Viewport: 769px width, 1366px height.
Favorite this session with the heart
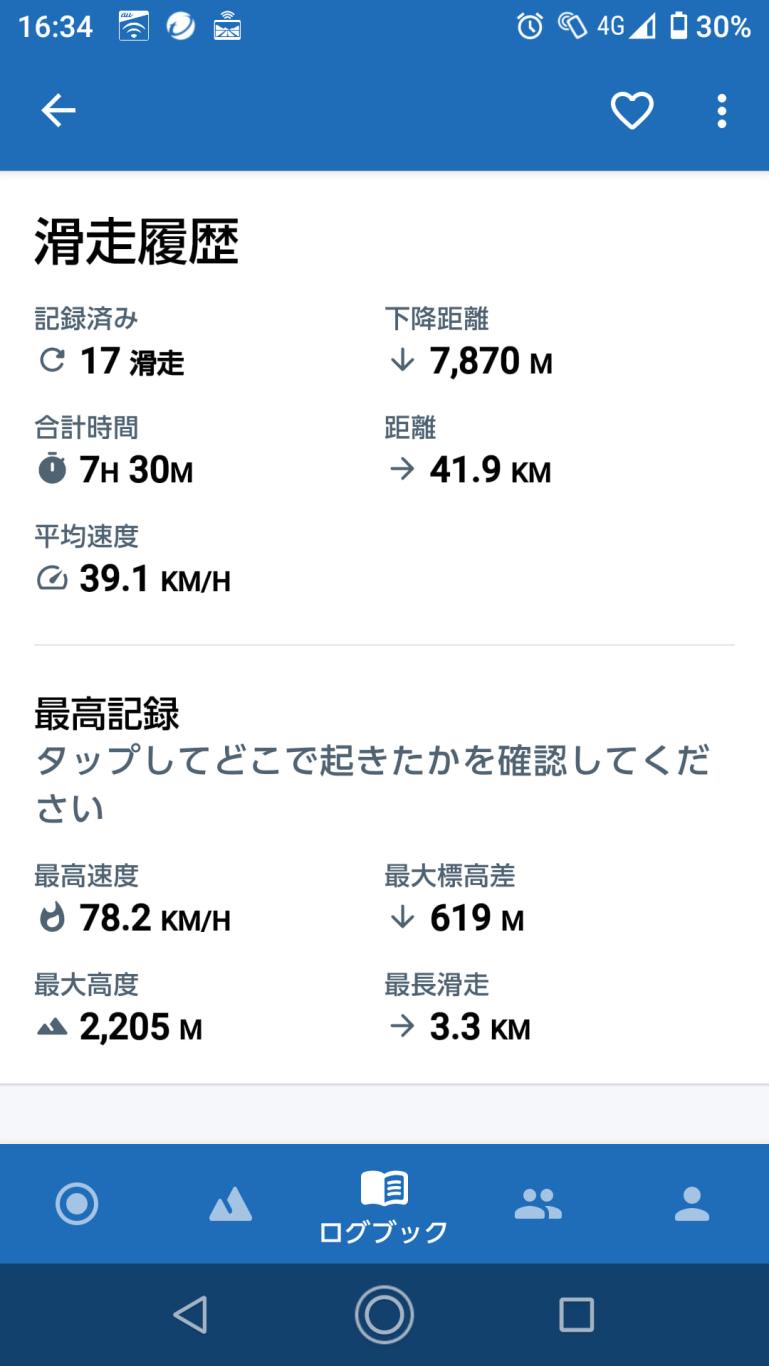coord(632,111)
